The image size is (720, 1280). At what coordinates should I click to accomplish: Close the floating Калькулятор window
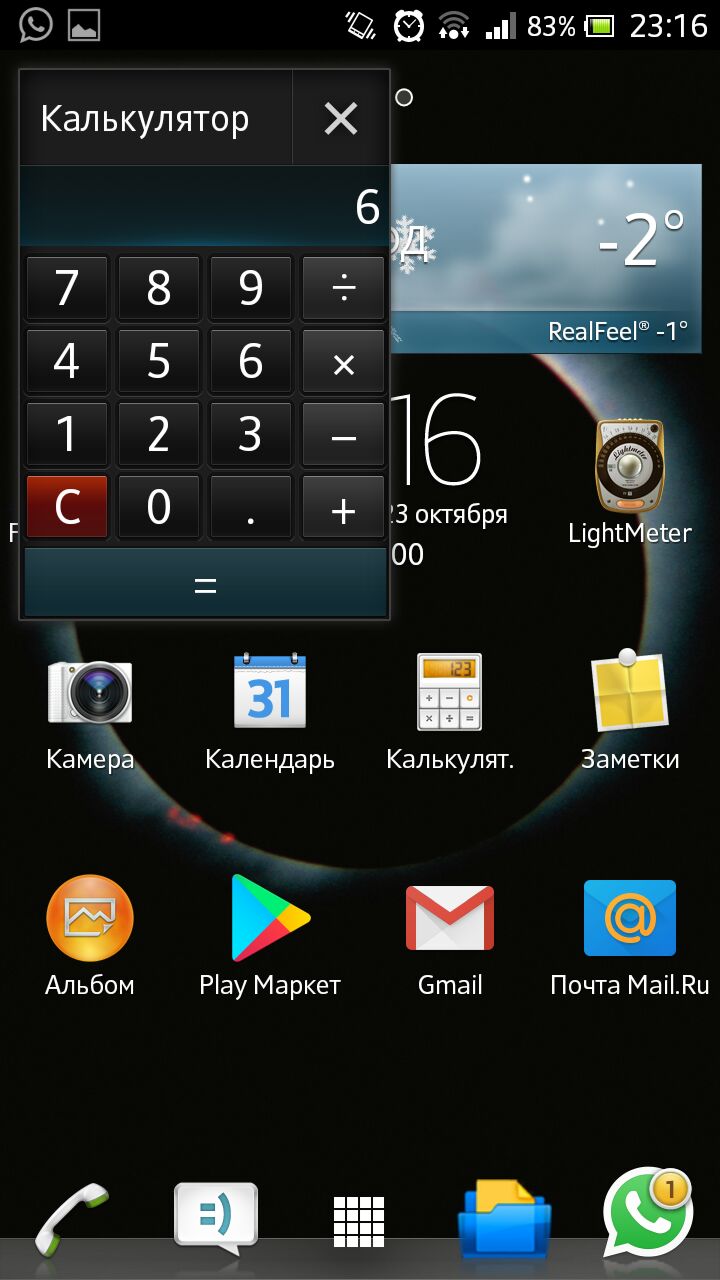[340, 119]
